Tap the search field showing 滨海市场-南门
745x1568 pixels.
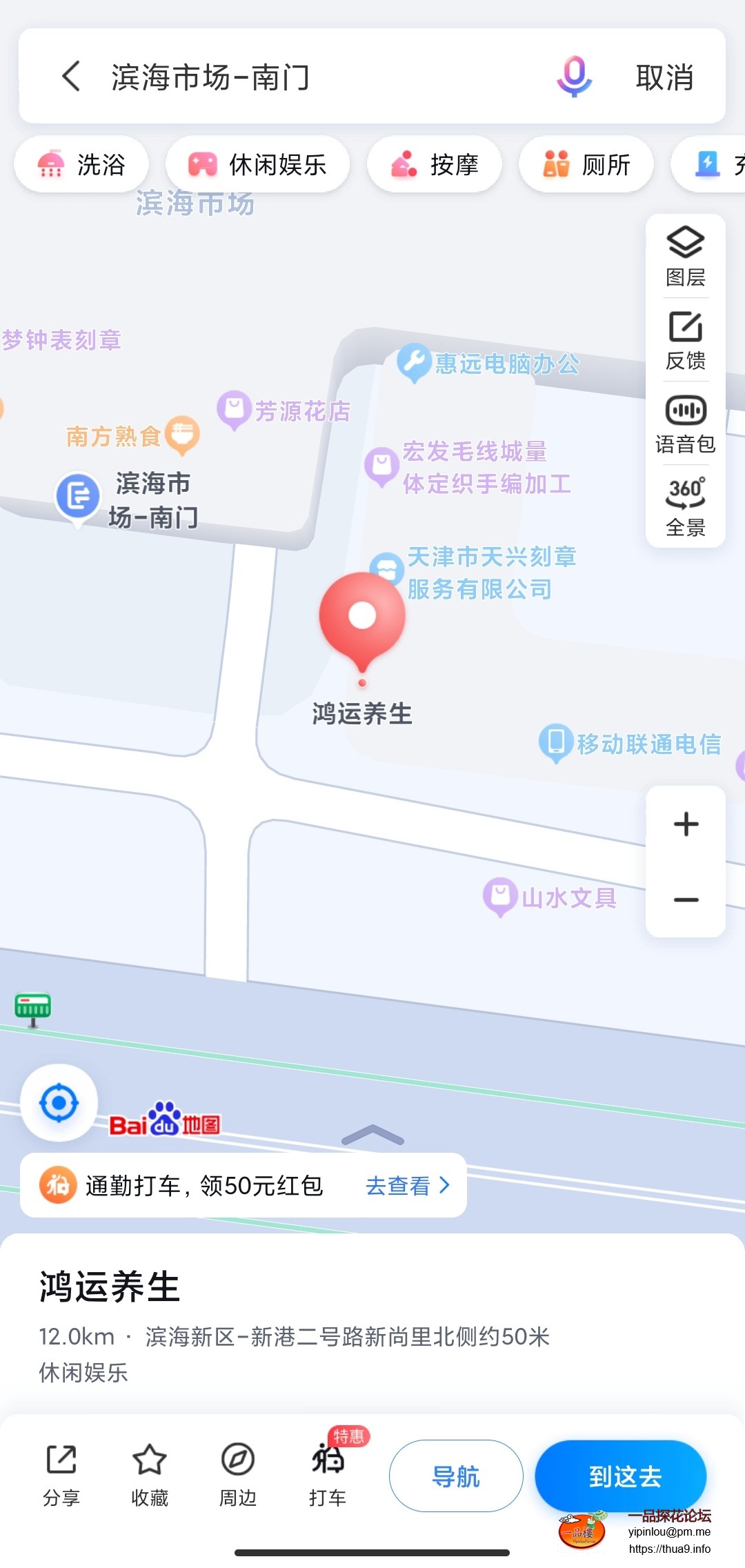click(310, 77)
